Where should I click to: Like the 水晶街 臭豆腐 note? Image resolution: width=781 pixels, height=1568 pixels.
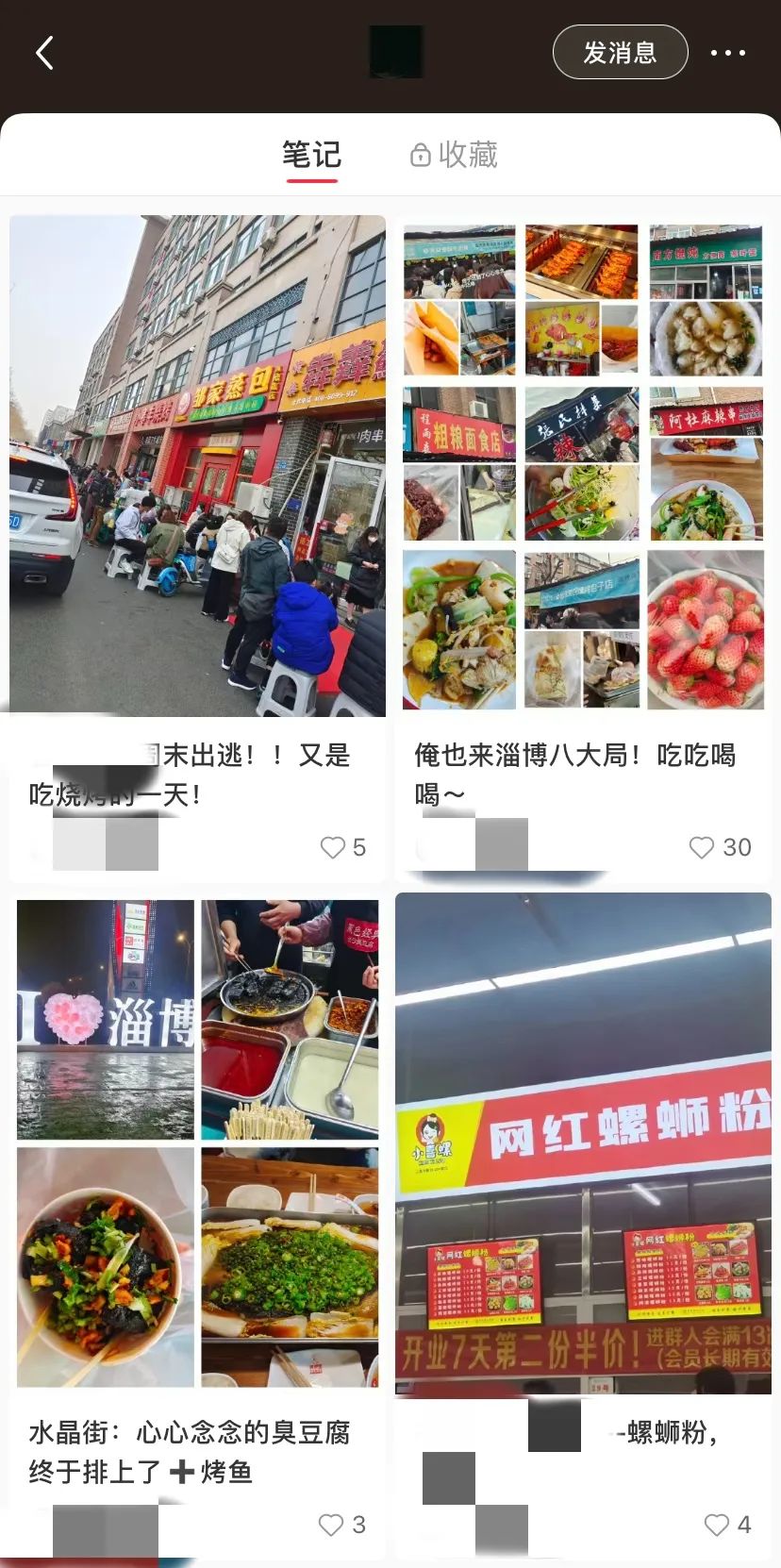331,1525
